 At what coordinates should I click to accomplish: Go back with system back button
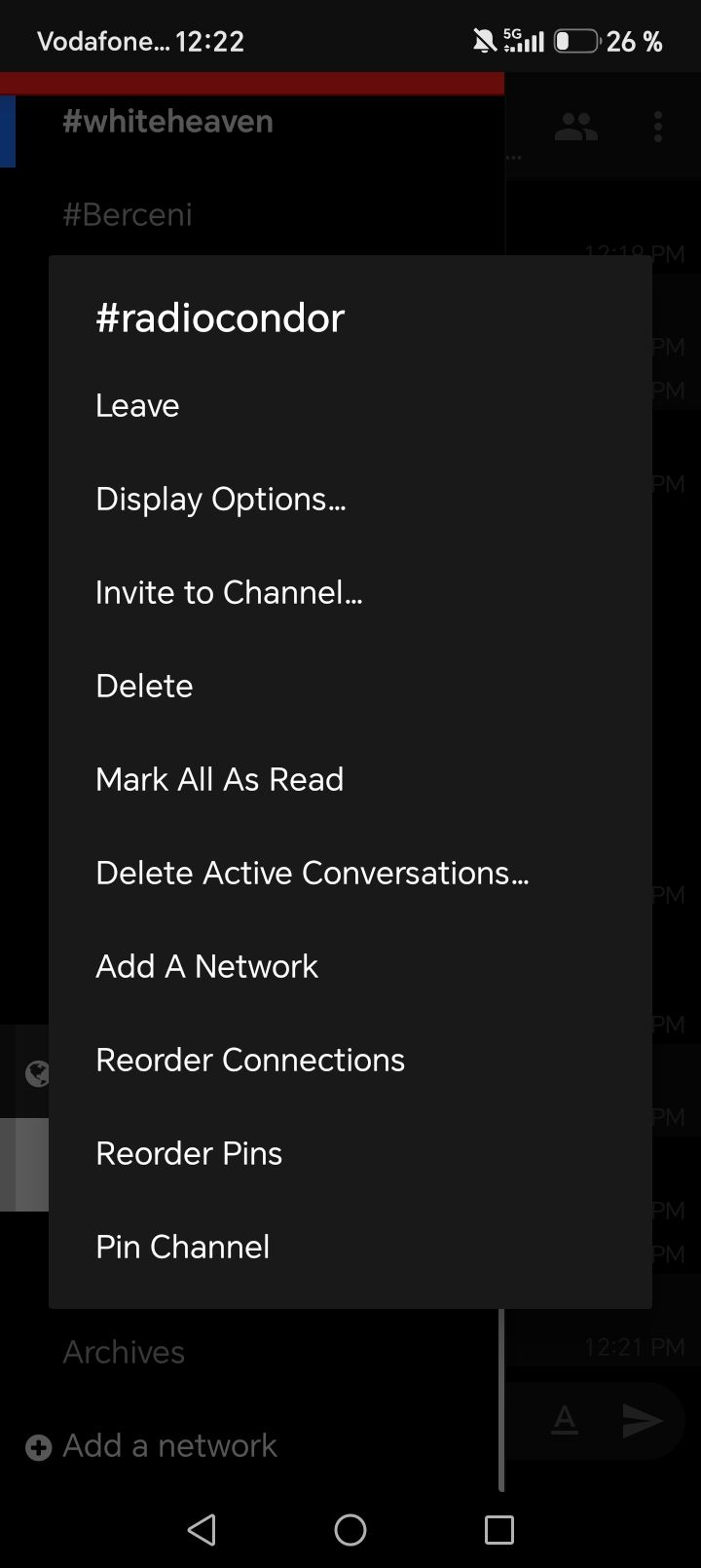202,1530
